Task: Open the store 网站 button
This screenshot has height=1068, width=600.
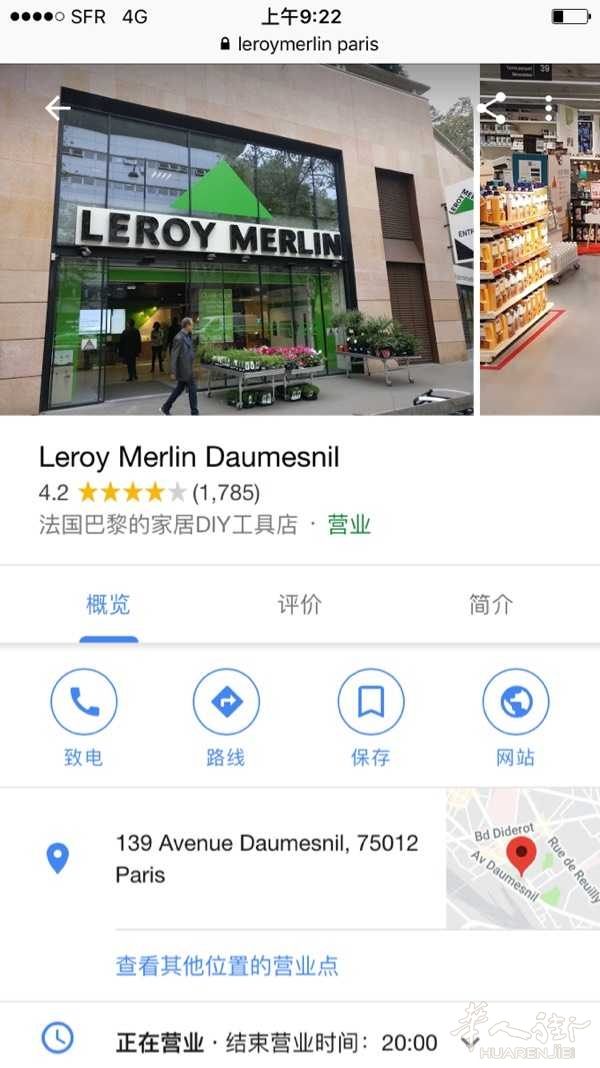Action: coord(516,717)
